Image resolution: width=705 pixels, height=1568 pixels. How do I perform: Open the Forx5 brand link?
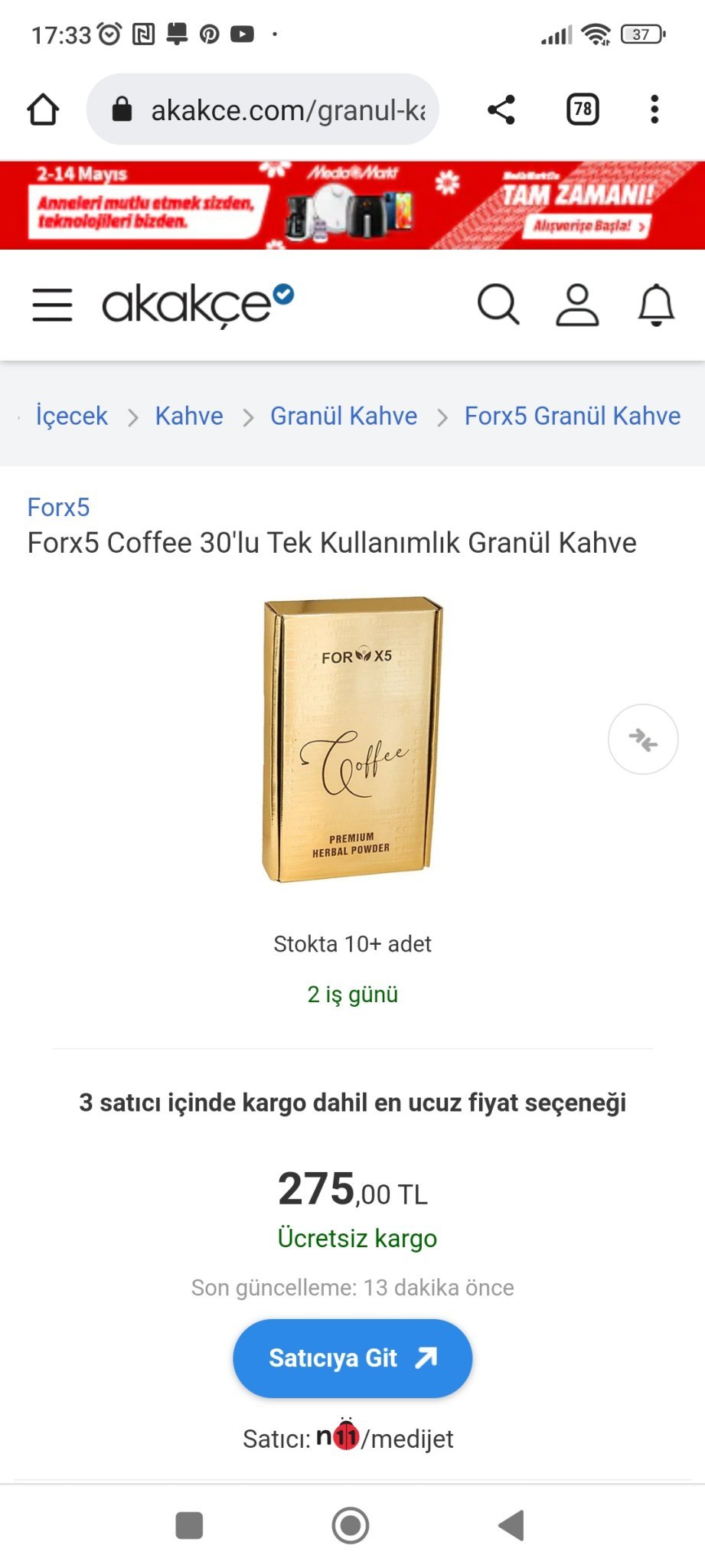coord(58,507)
